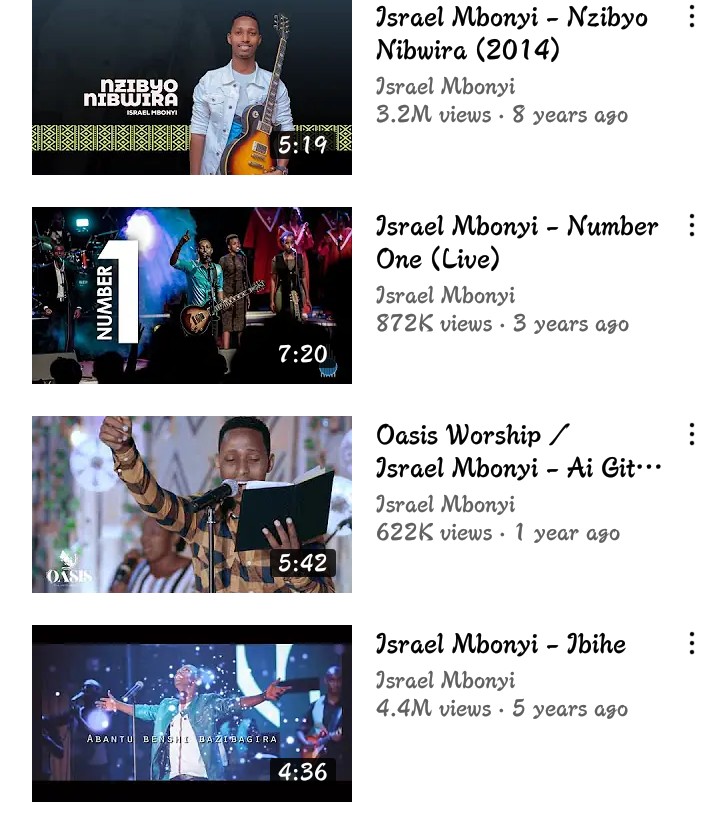Open the overflow menu for Oasis Worship video
720x832 pixels.
pos(691,434)
